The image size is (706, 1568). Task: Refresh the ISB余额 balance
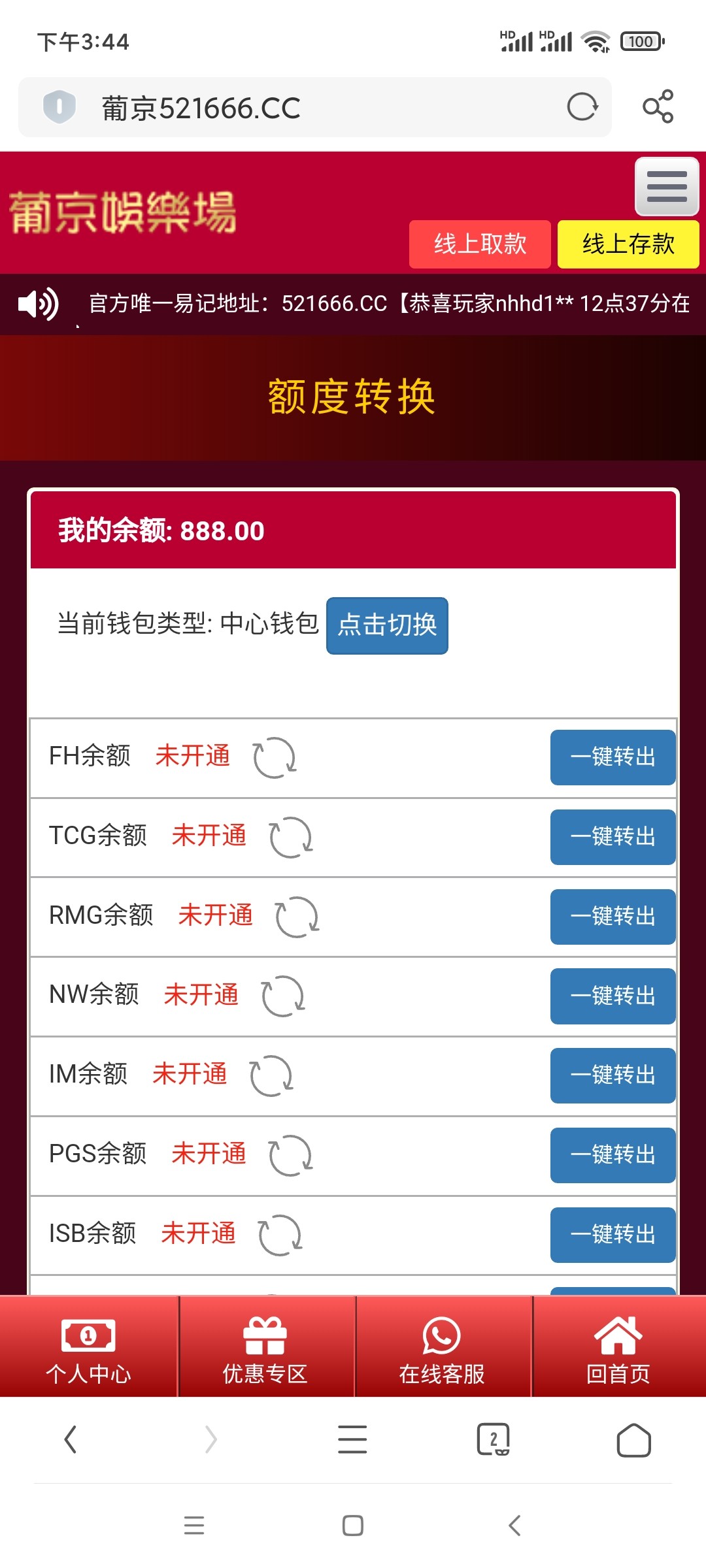280,1235
